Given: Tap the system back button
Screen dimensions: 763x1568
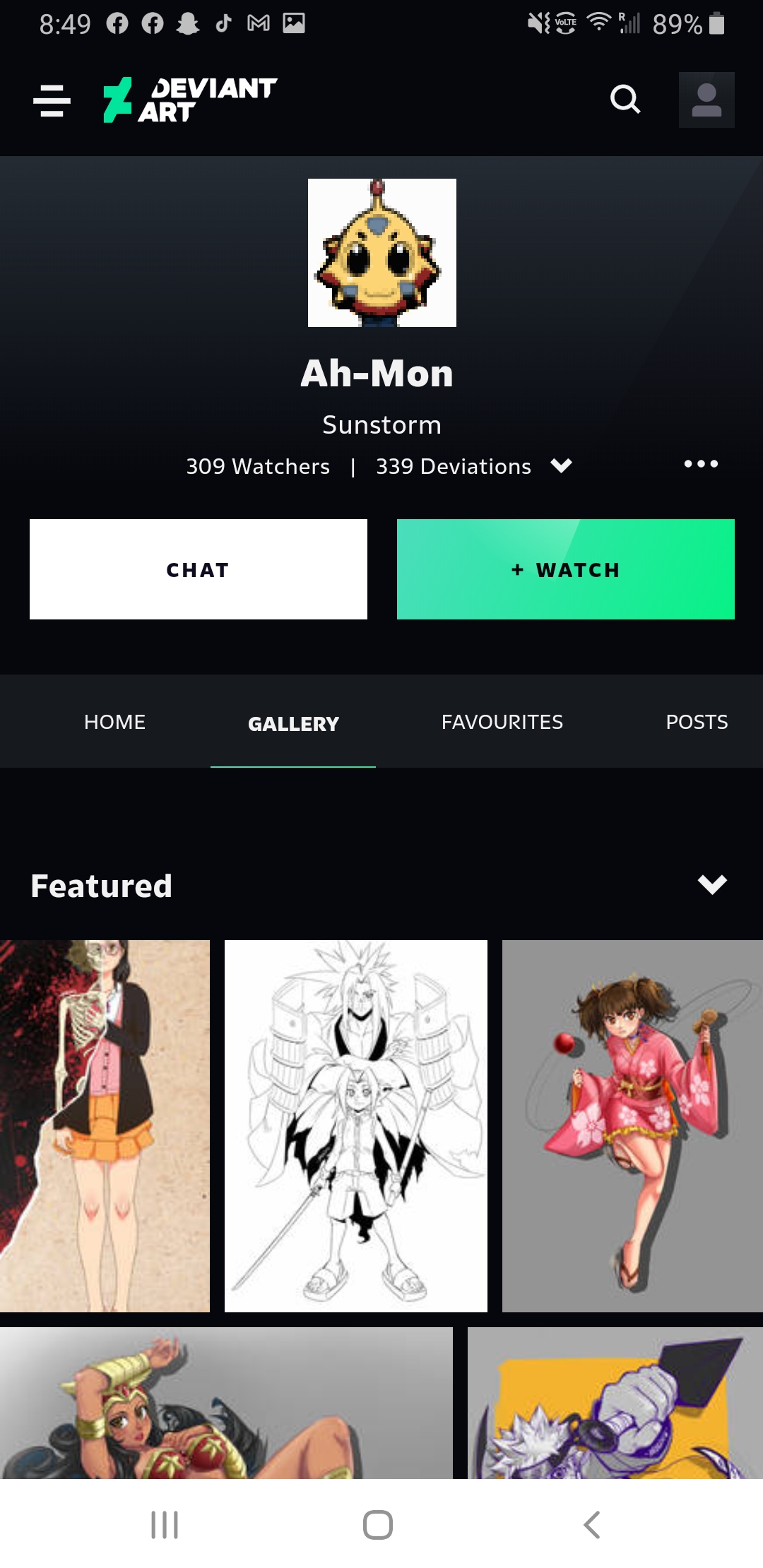Looking at the screenshot, I should [x=592, y=1524].
